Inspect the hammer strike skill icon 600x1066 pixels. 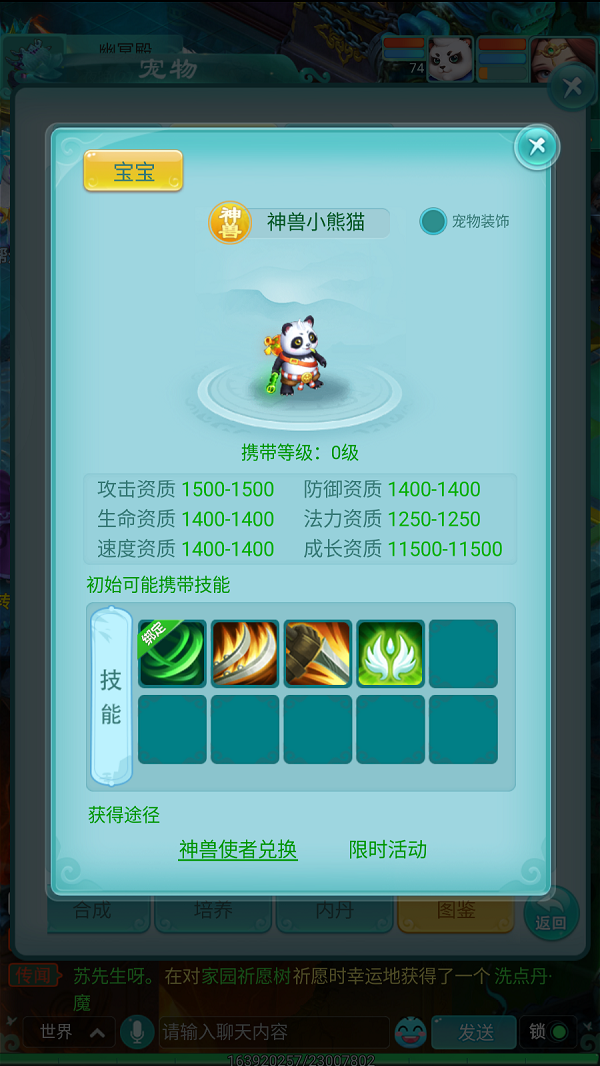(x=318, y=654)
